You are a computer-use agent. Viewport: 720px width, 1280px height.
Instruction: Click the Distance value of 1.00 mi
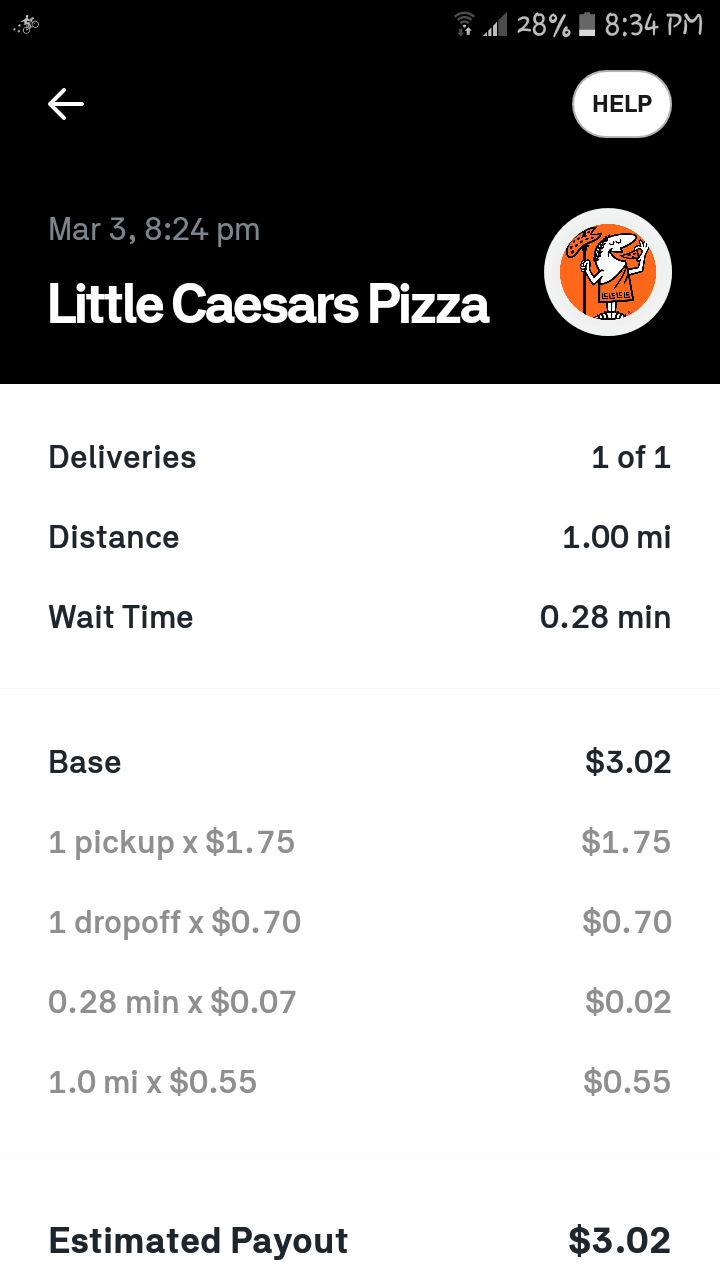point(617,537)
